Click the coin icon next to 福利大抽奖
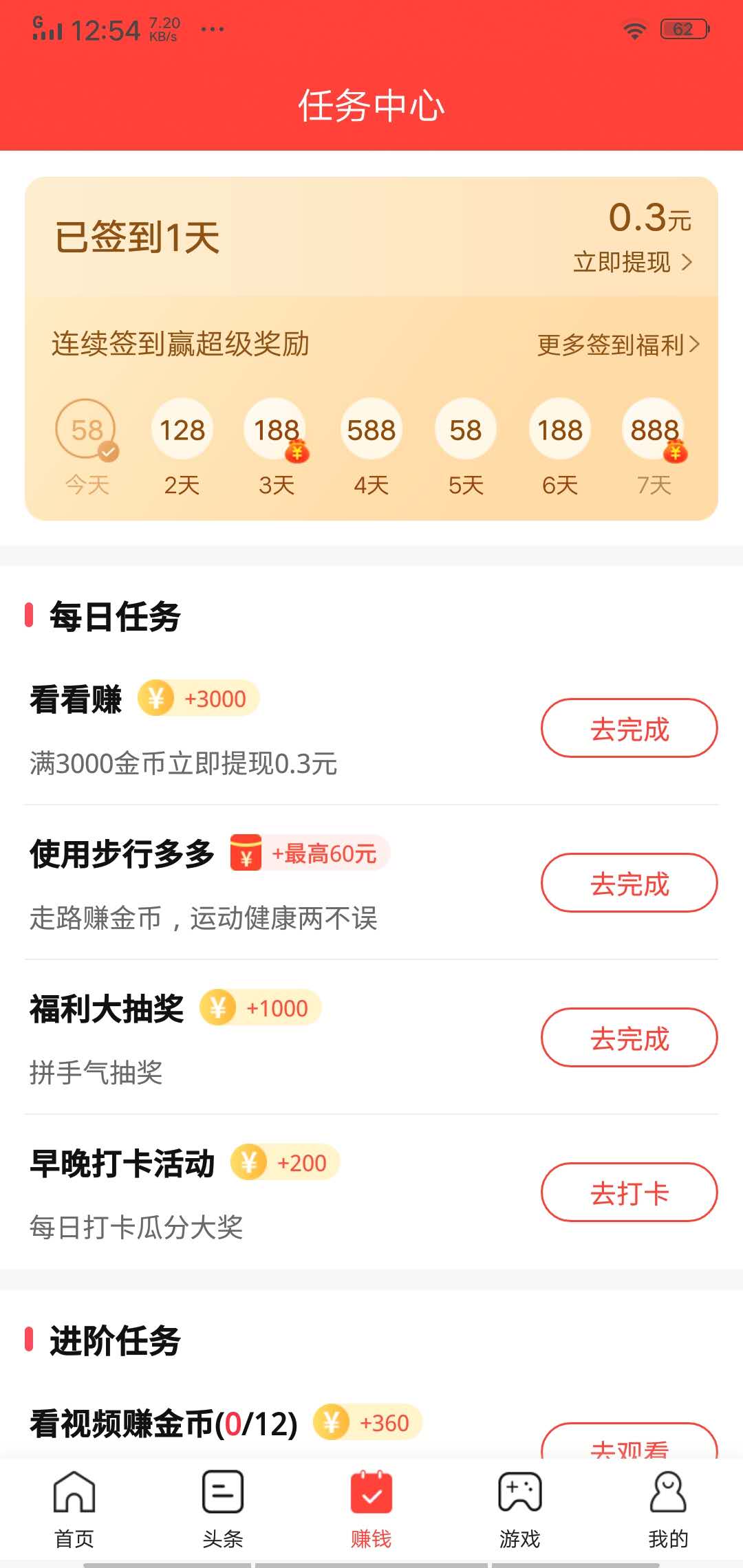This screenshot has width=743, height=1568. coord(217,1008)
